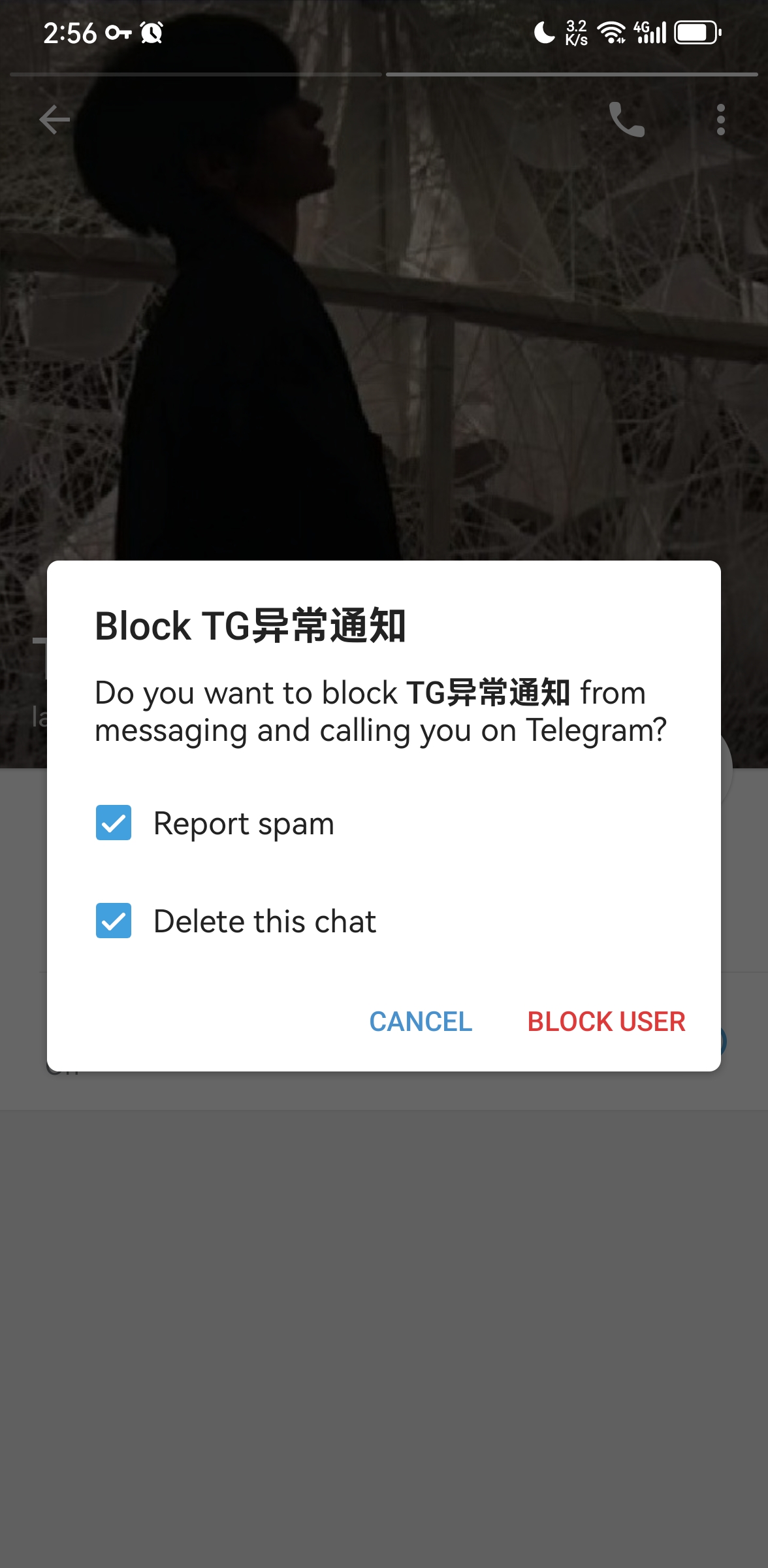768x1568 pixels.
Task: Open the three-dot overflow menu
Action: click(x=720, y=120)
